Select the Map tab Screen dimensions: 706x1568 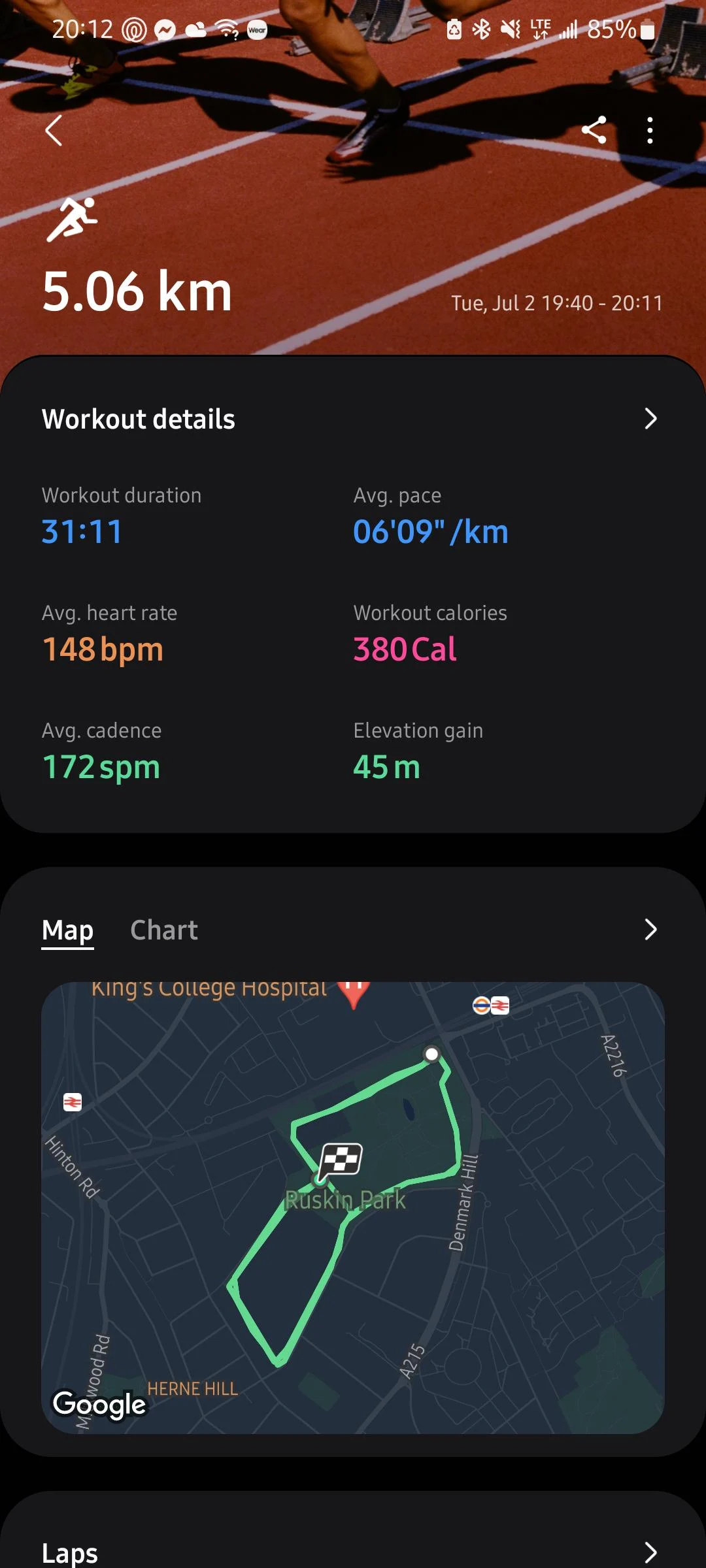68,930
